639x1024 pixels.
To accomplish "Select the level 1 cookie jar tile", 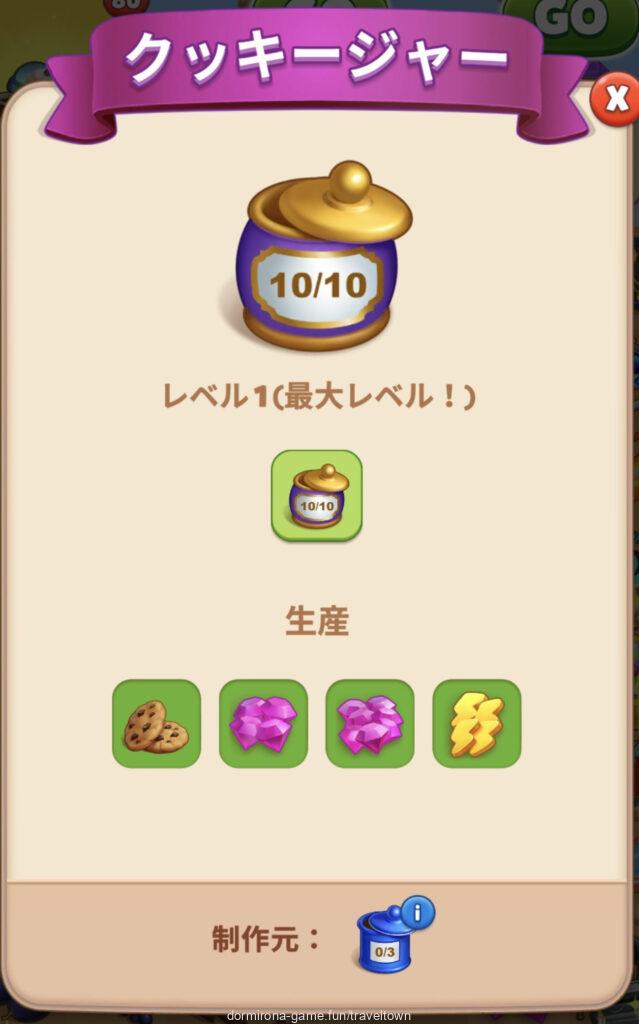I will [317, 495].
